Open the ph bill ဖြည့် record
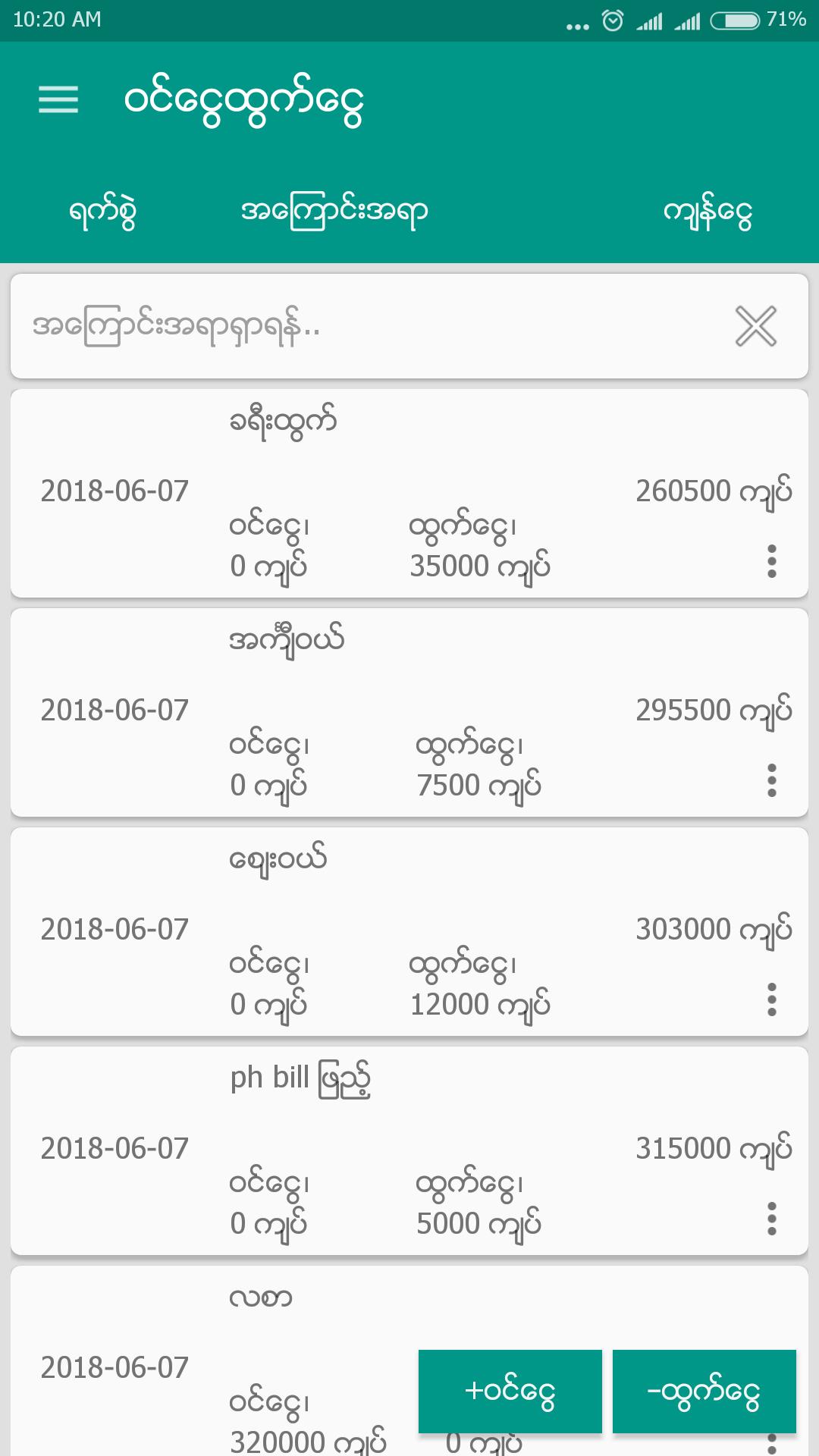The width and height of the screenshot is (819, 1456). [409, 1150]
